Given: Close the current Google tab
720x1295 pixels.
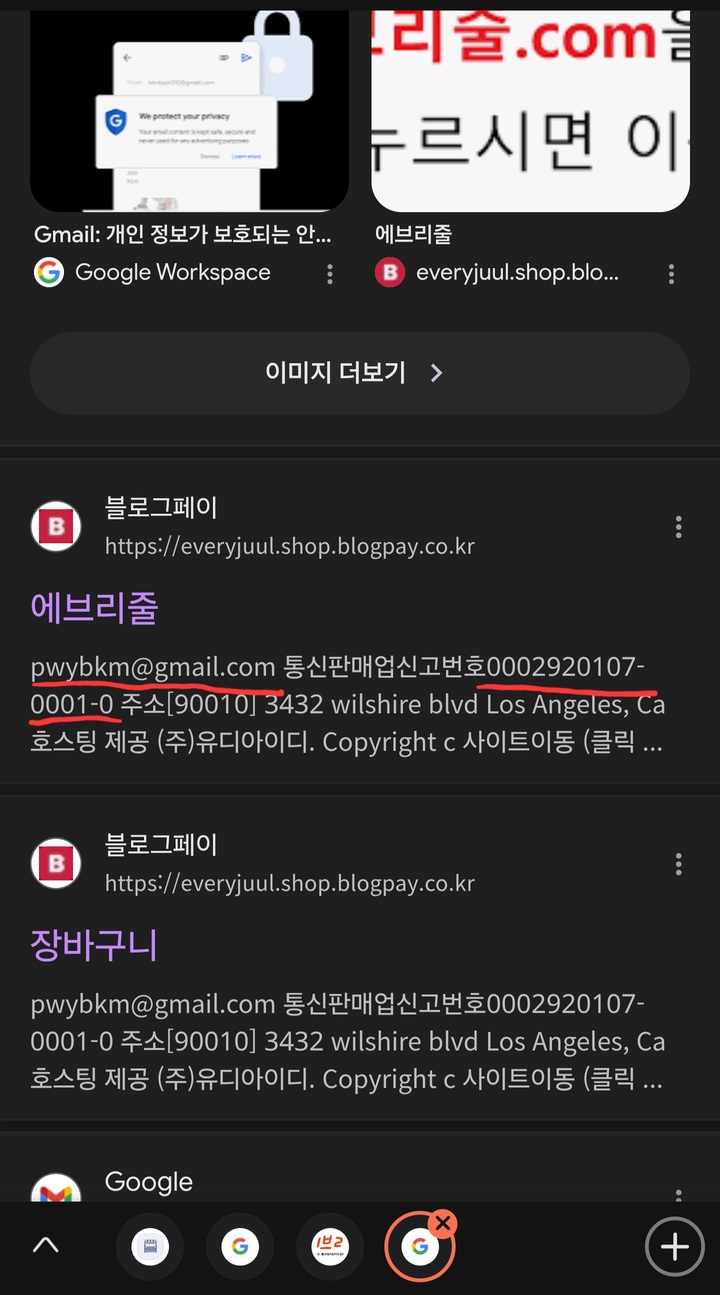Looking at the screenshot, I should coord(444,1223).
